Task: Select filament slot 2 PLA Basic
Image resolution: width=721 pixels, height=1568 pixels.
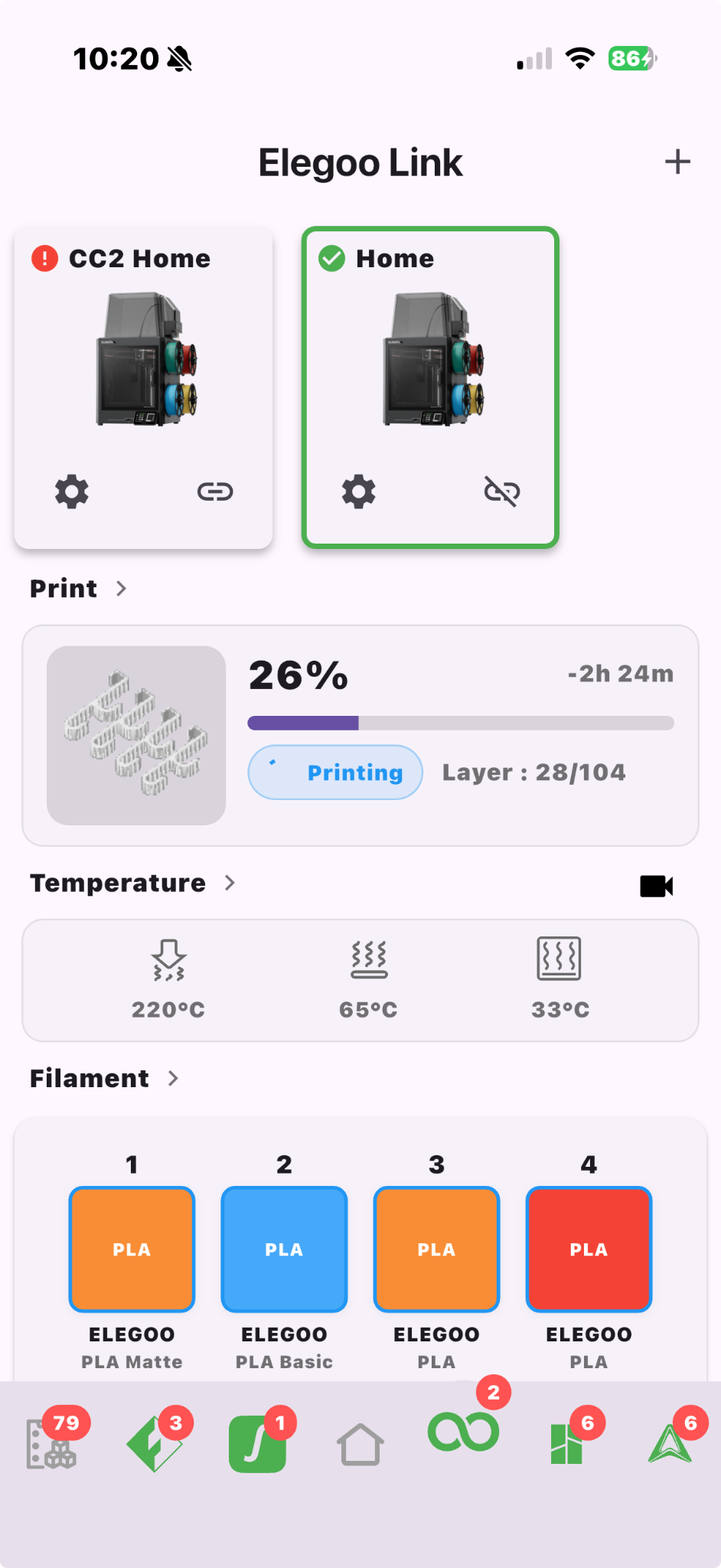Action: 284,1249
